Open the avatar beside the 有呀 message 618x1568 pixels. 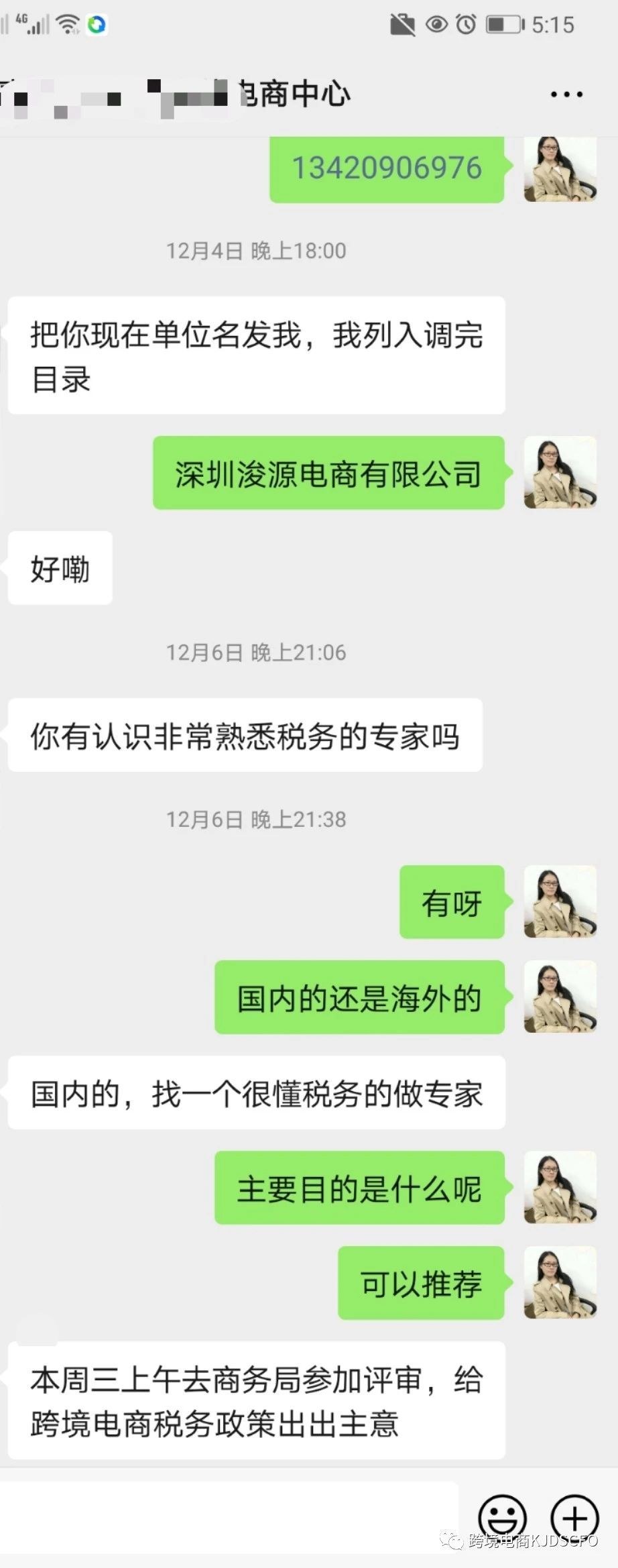tap(559, 903)
